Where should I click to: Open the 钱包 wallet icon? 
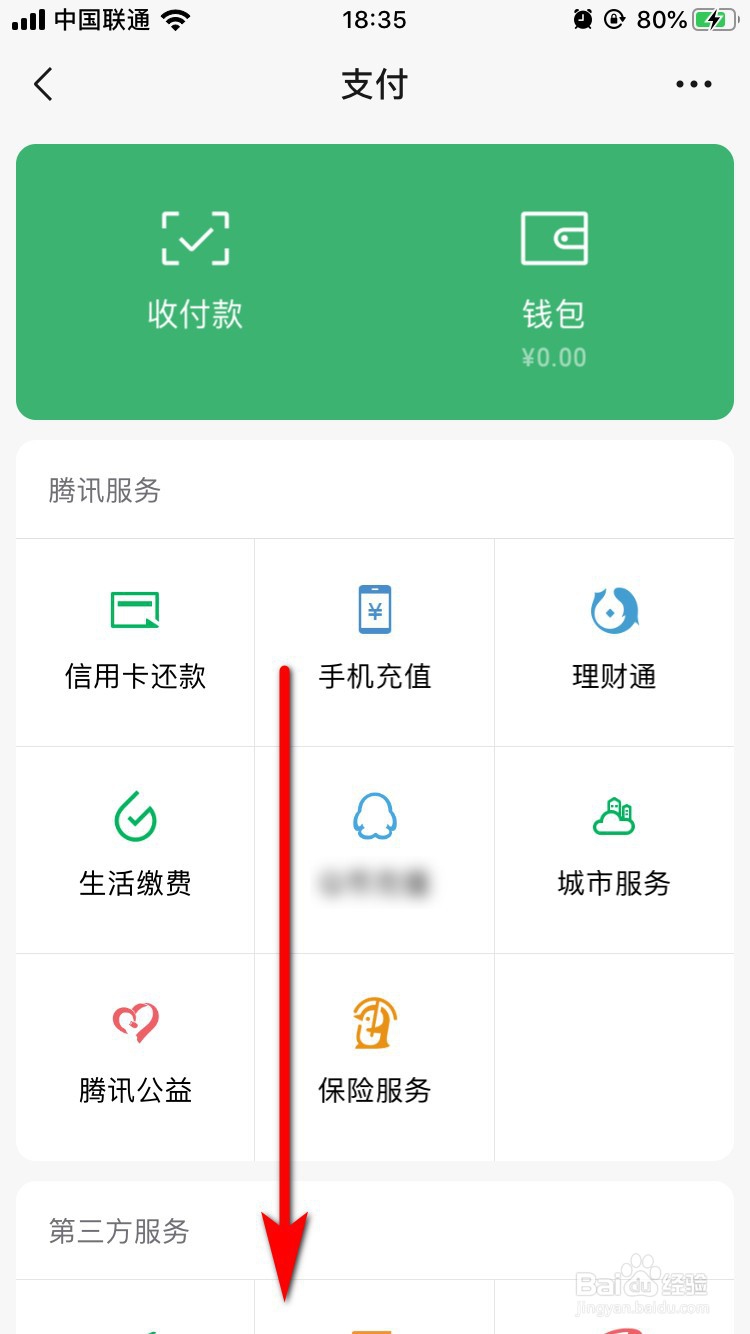click(554, 238)
